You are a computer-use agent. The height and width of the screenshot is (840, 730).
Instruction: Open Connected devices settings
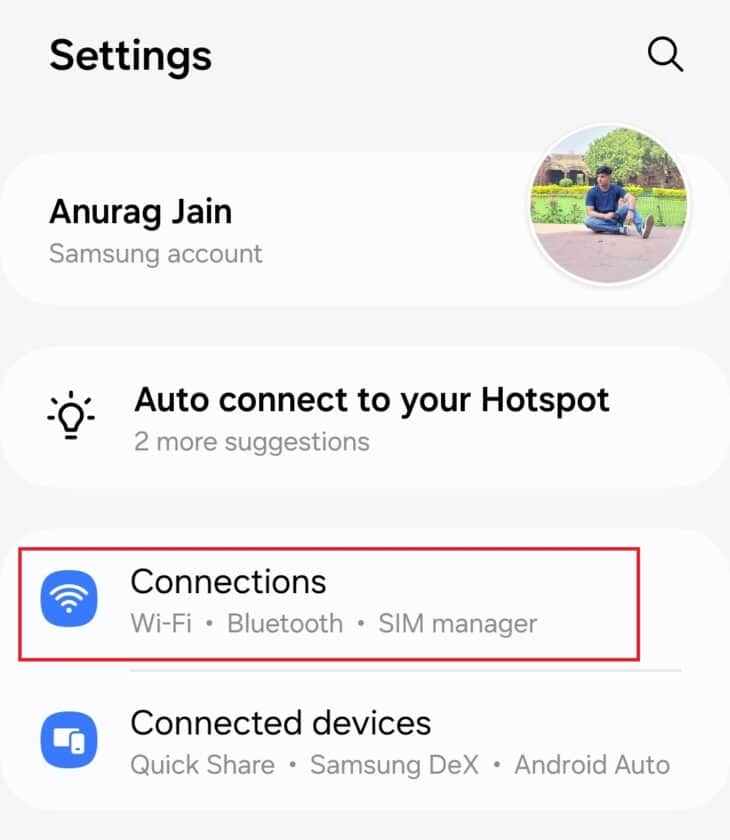tap(350, 741)
